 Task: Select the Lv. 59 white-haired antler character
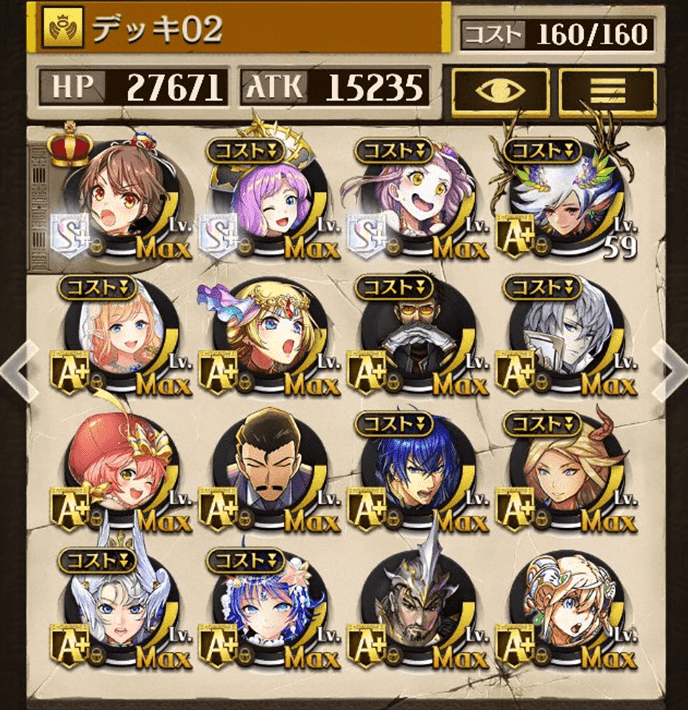tap(560, 198)
